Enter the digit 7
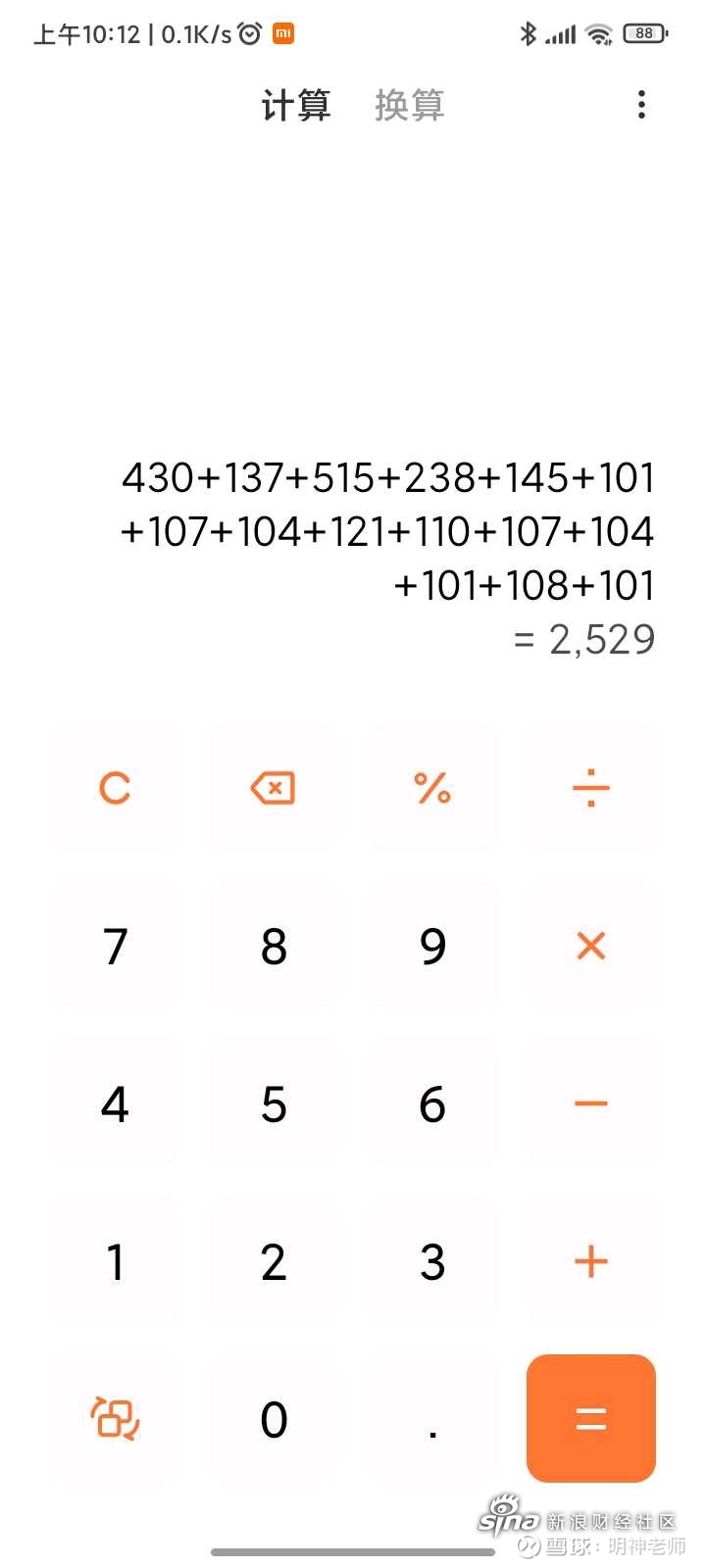Viewport: 706px width, 1568px height. click(115, 946)
